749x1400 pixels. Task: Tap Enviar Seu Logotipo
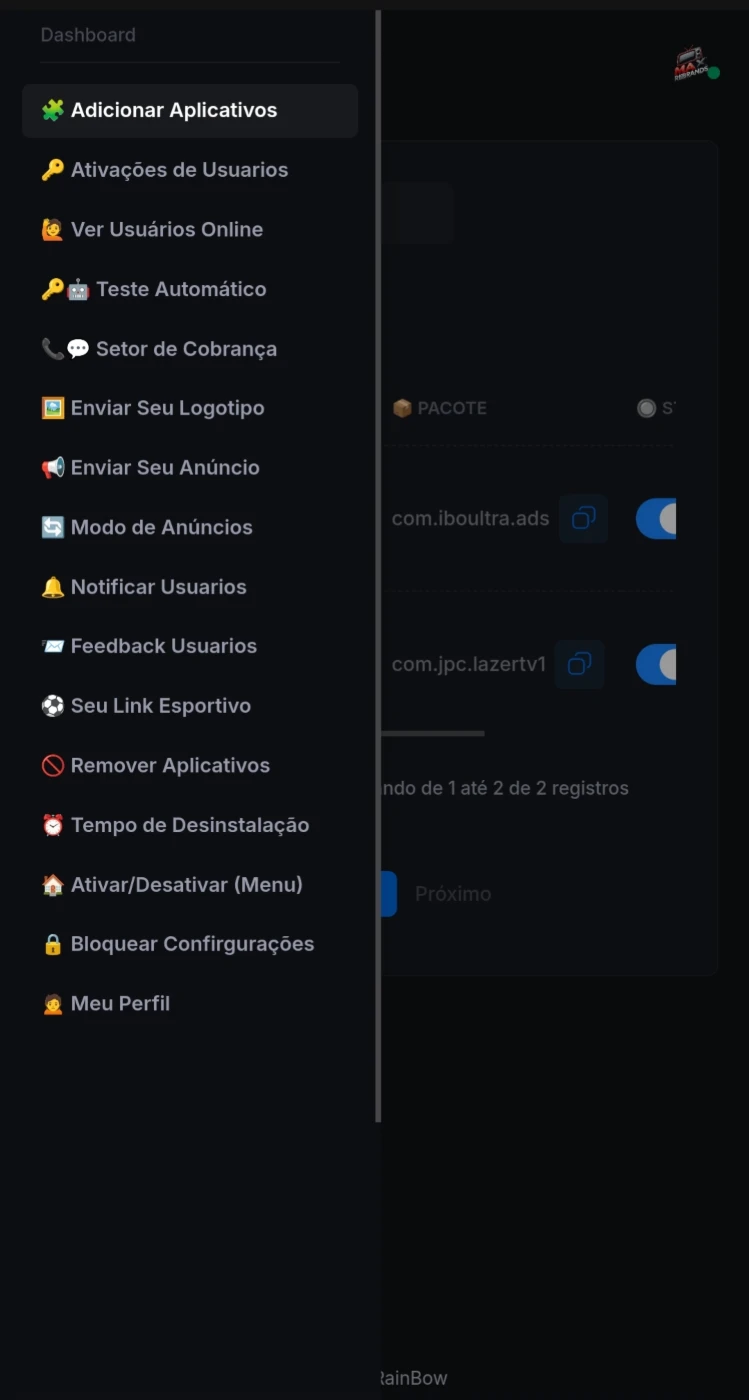190,408
